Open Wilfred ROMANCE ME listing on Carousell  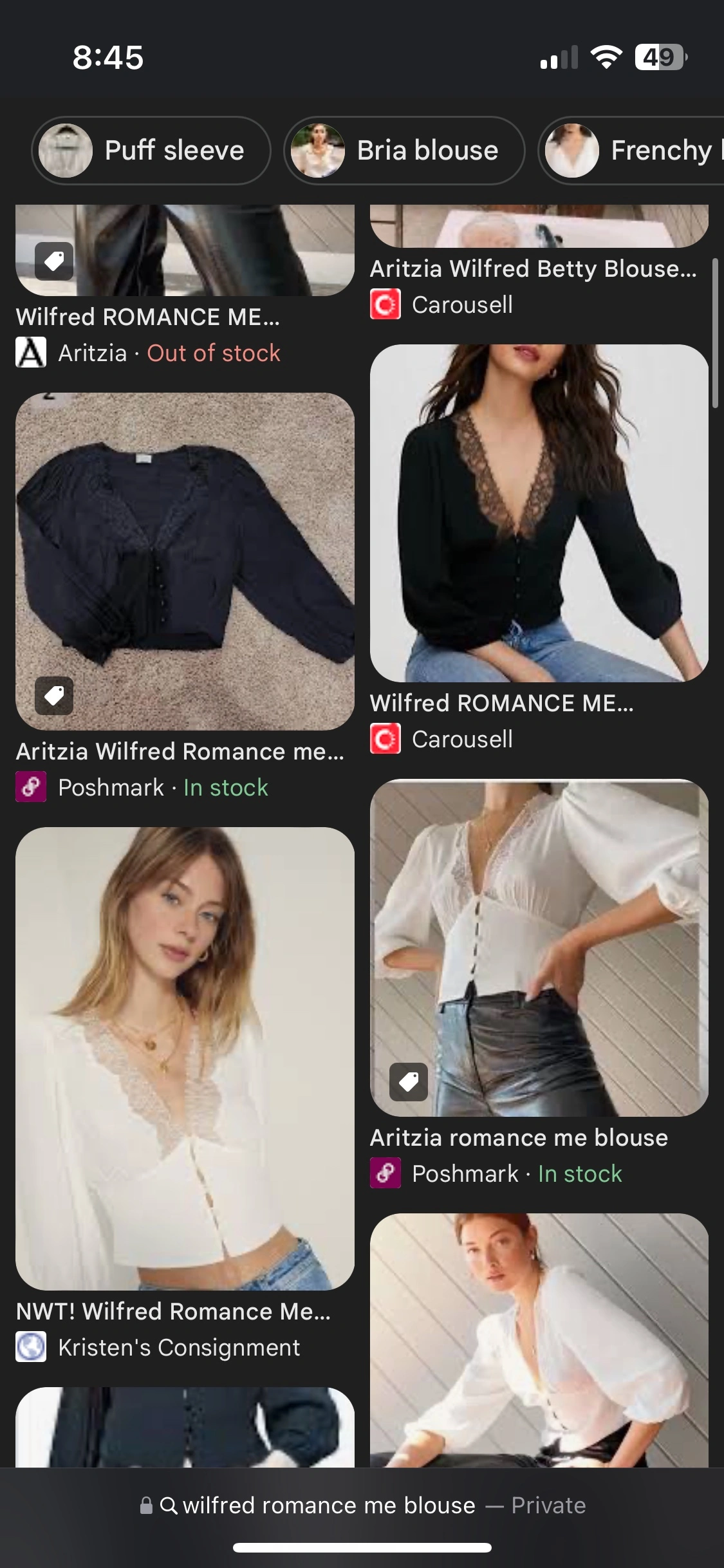click(x=539, y=513)
